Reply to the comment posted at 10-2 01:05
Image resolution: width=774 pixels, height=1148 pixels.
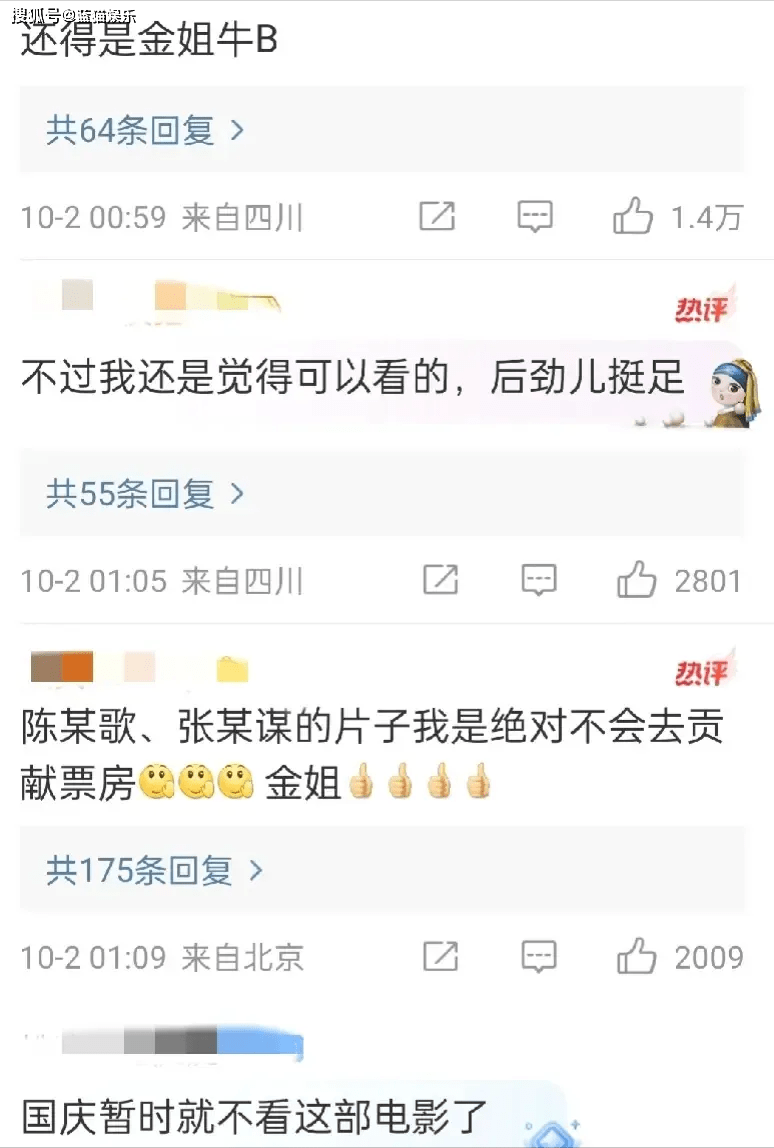click(x=539, y=579)
